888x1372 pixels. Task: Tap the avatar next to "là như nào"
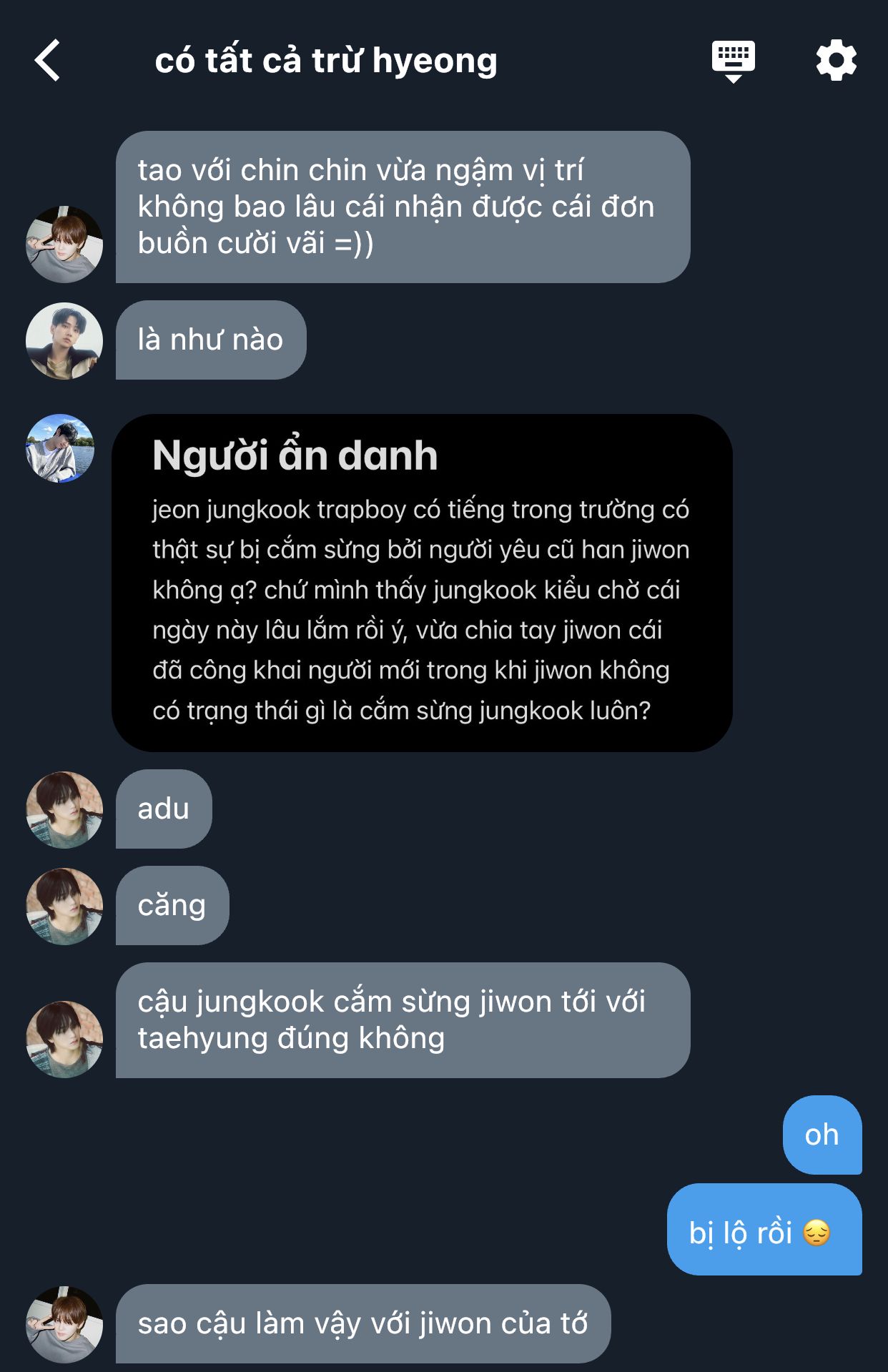pos(64,341)
